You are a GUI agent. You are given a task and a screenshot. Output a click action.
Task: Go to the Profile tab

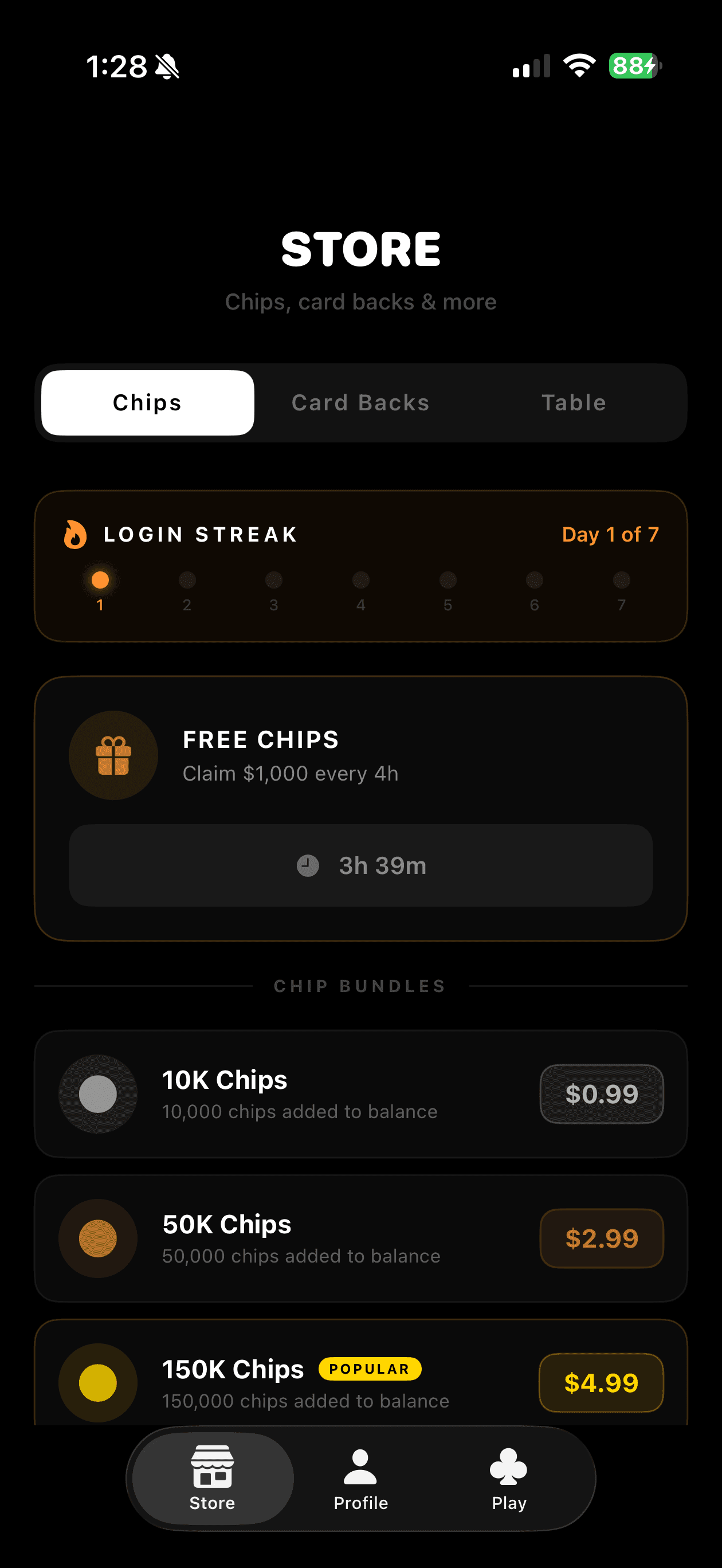click(360, 1478)
